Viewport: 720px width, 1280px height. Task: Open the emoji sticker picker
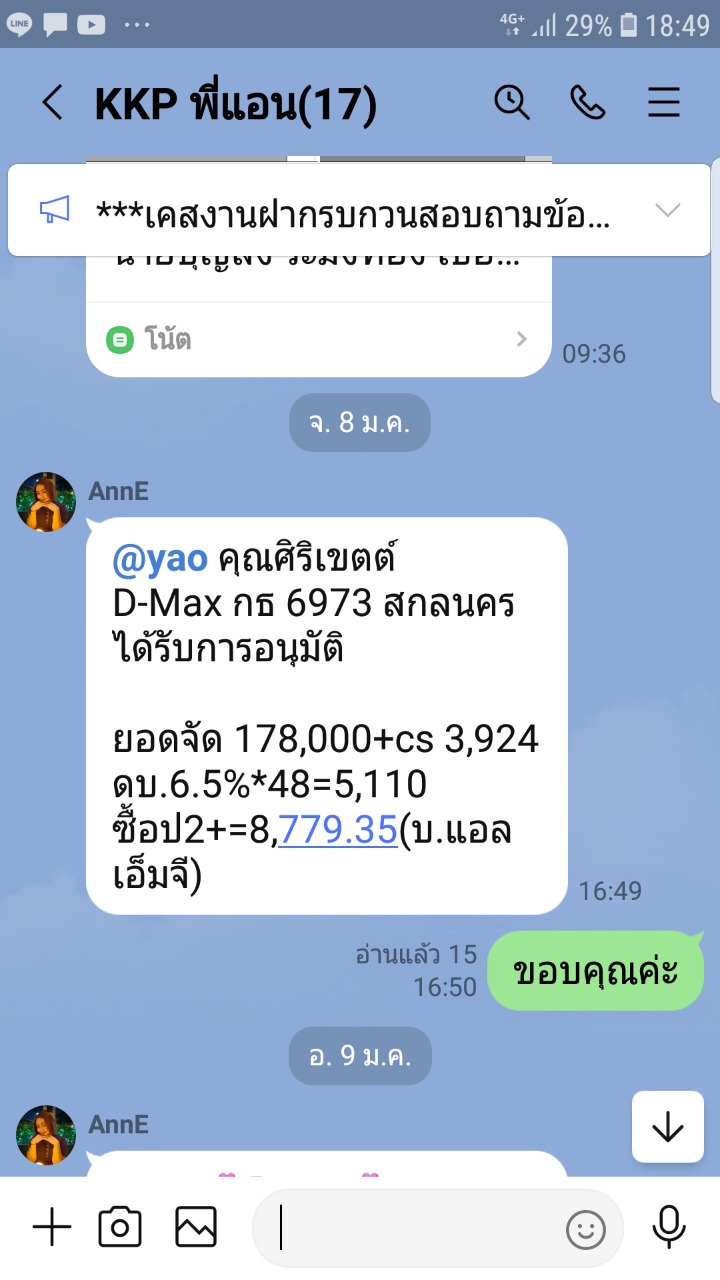click(586, 1229)
